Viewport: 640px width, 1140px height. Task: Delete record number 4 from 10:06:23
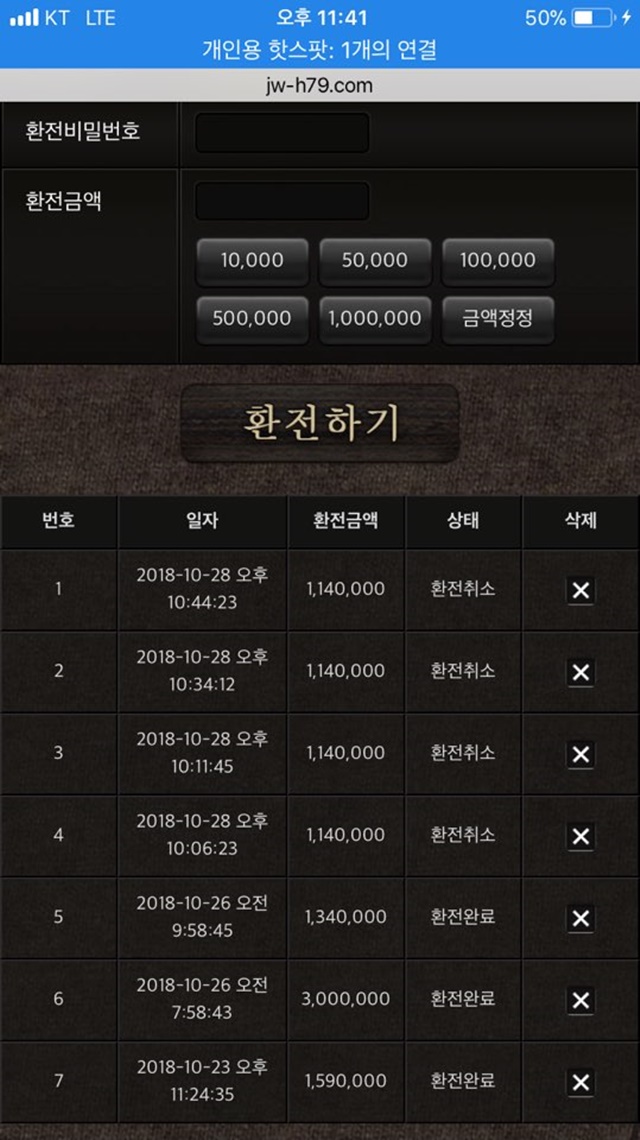(x=580, y=837)
